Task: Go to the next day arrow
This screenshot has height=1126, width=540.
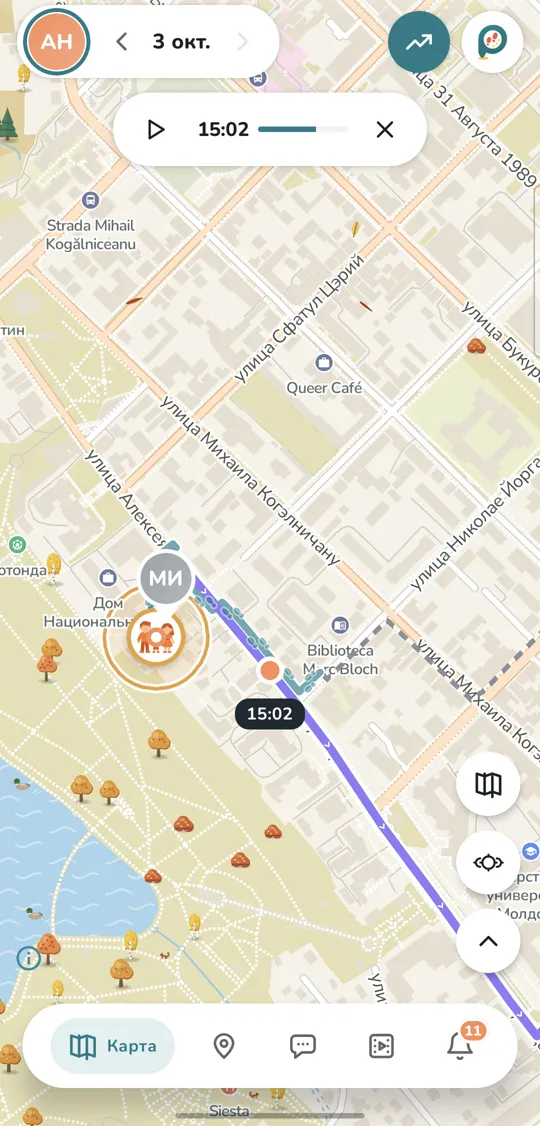Action: click(243, 42)
